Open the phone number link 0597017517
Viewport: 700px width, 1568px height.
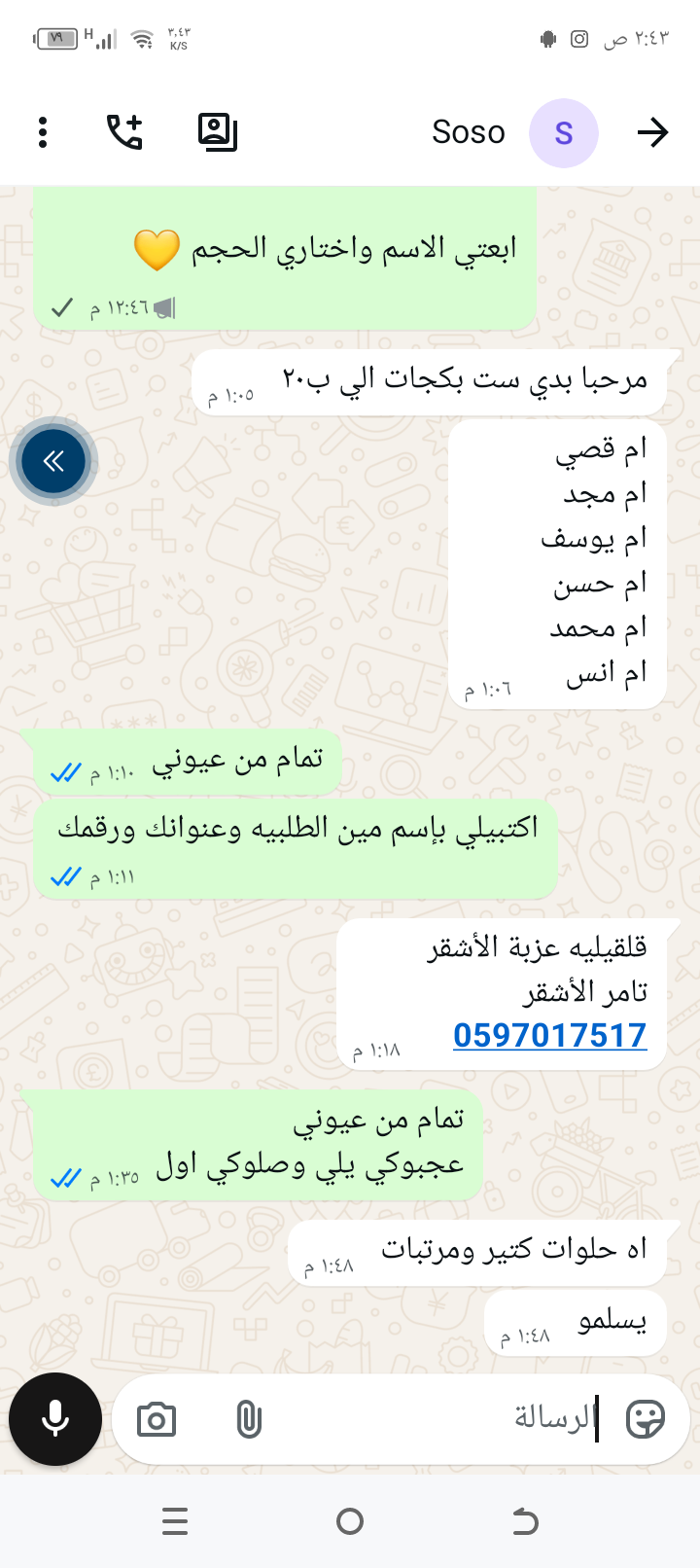point(549,1035)
